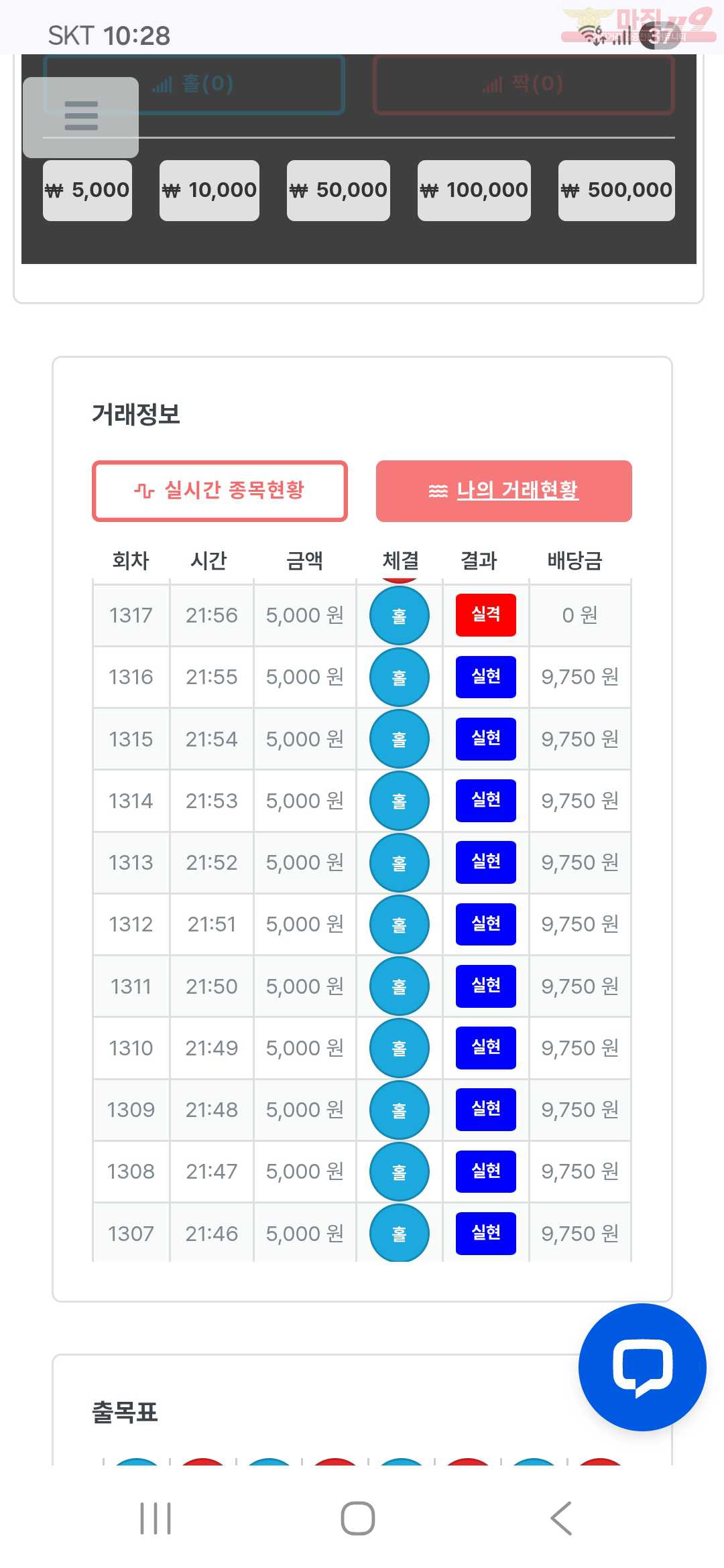
Task: Switch to 실시간 종목현황 tab
Action: (x=220, y=491)
